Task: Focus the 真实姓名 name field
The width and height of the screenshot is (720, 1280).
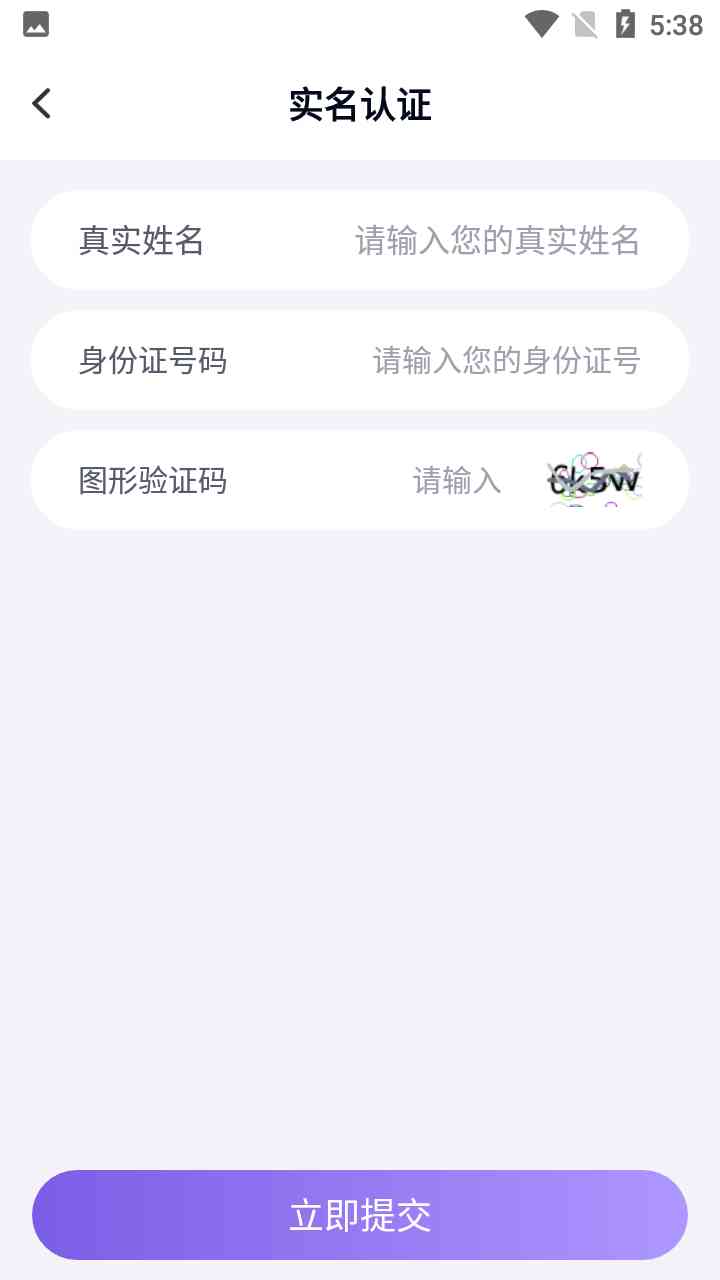Action: (x=497, y=241)
